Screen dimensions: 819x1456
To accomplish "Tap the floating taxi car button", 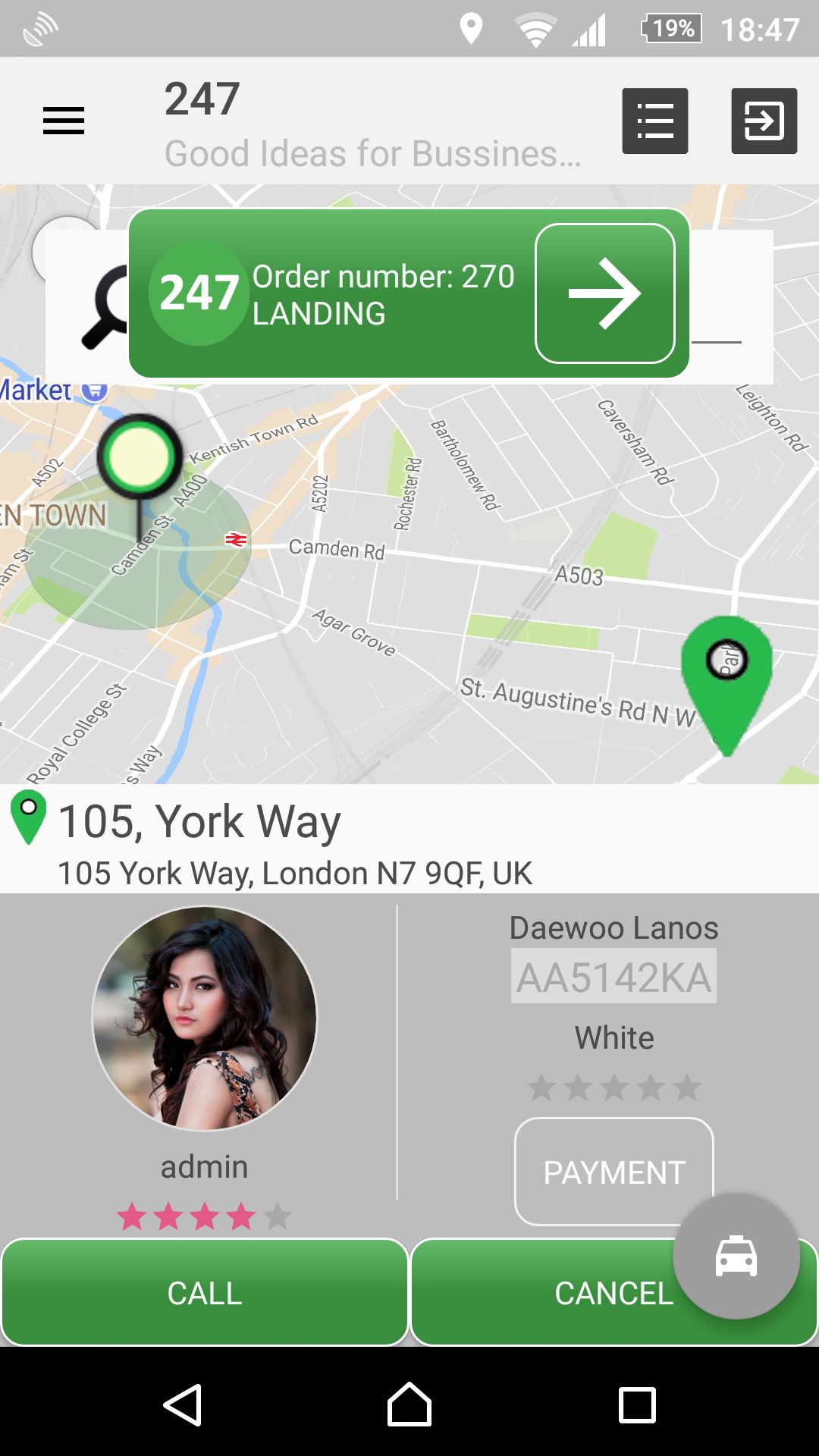I will click(x=736, y=1257).
